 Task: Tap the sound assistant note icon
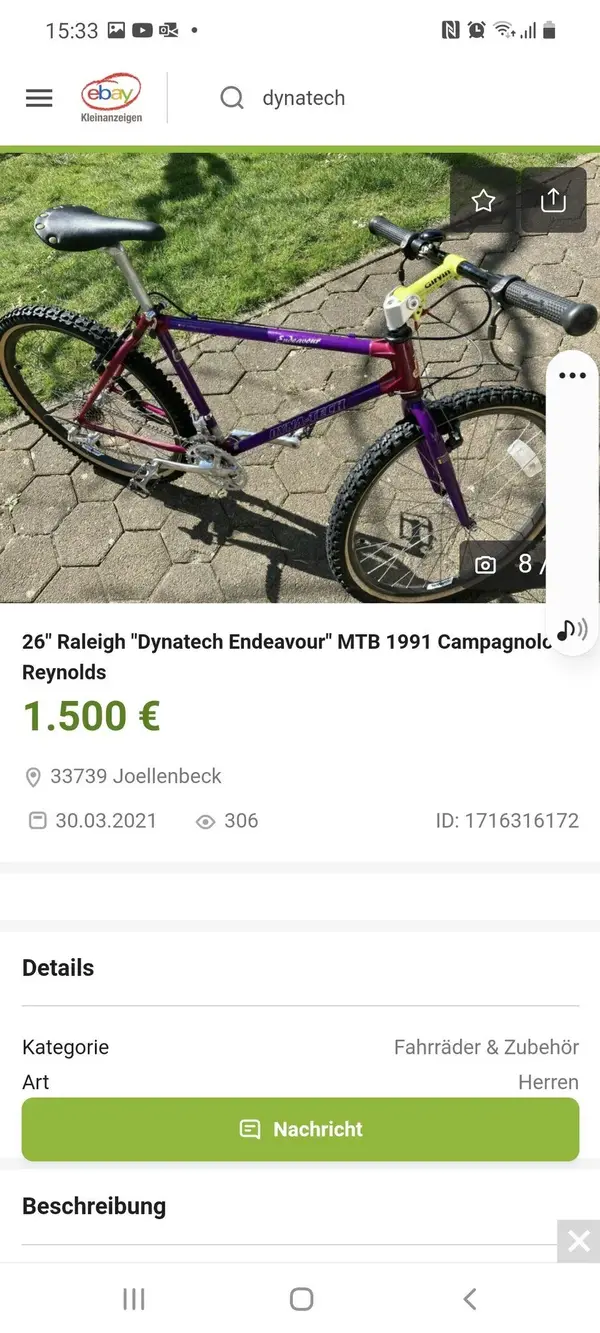[x=572, y=629]
